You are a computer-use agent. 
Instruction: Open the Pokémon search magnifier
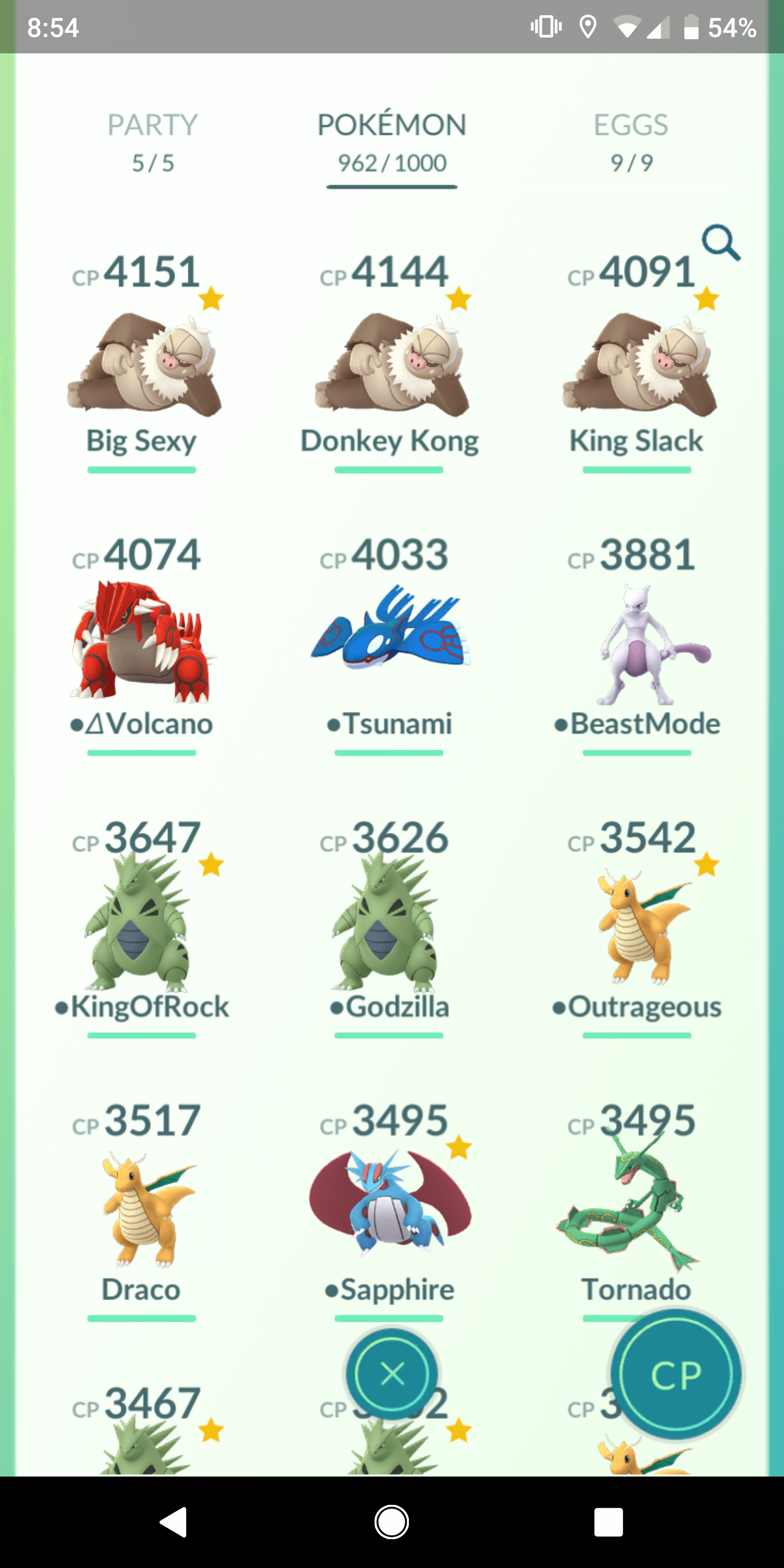(721, 243)
